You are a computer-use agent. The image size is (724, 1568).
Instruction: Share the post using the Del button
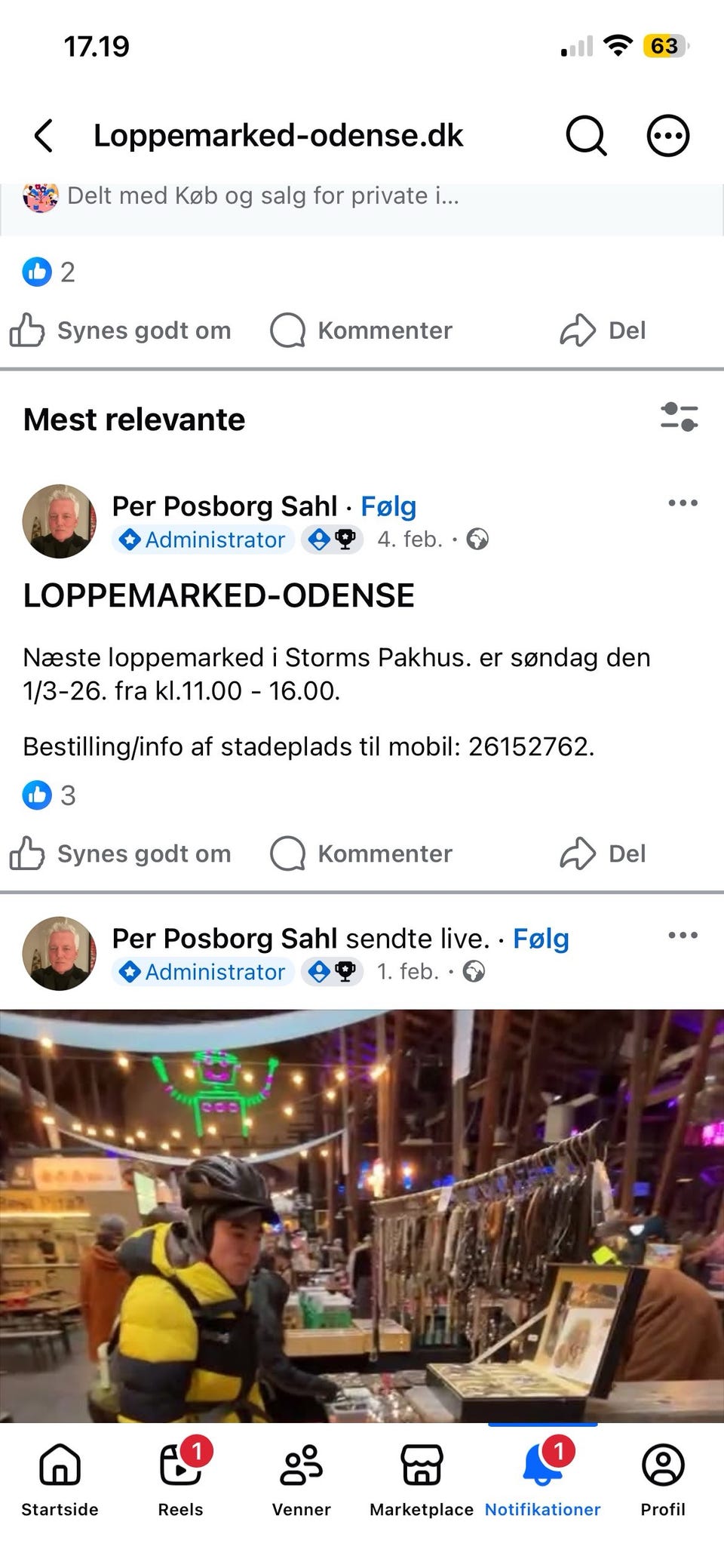(x=603, y=853)
